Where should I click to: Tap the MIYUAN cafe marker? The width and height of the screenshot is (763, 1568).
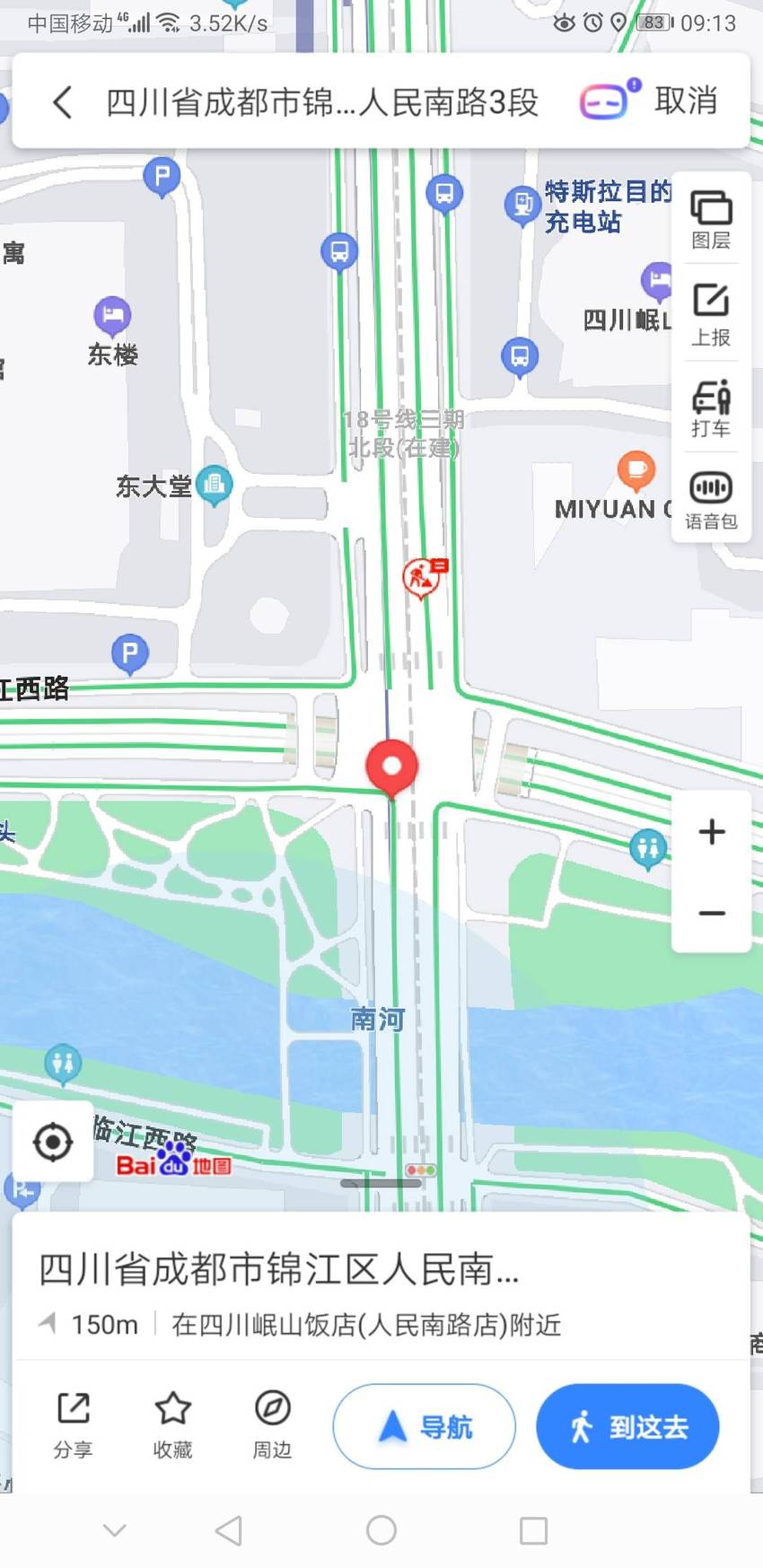click(x=636, y=470)
